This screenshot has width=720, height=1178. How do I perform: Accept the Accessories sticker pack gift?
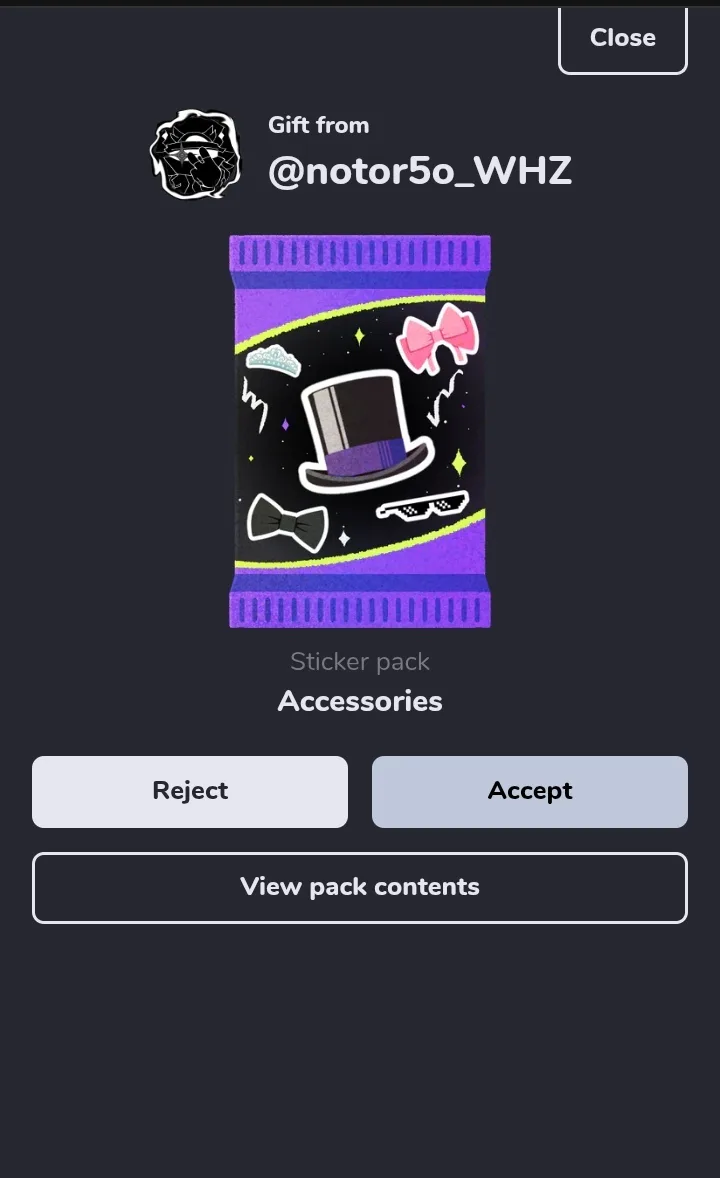pos(530,792)
